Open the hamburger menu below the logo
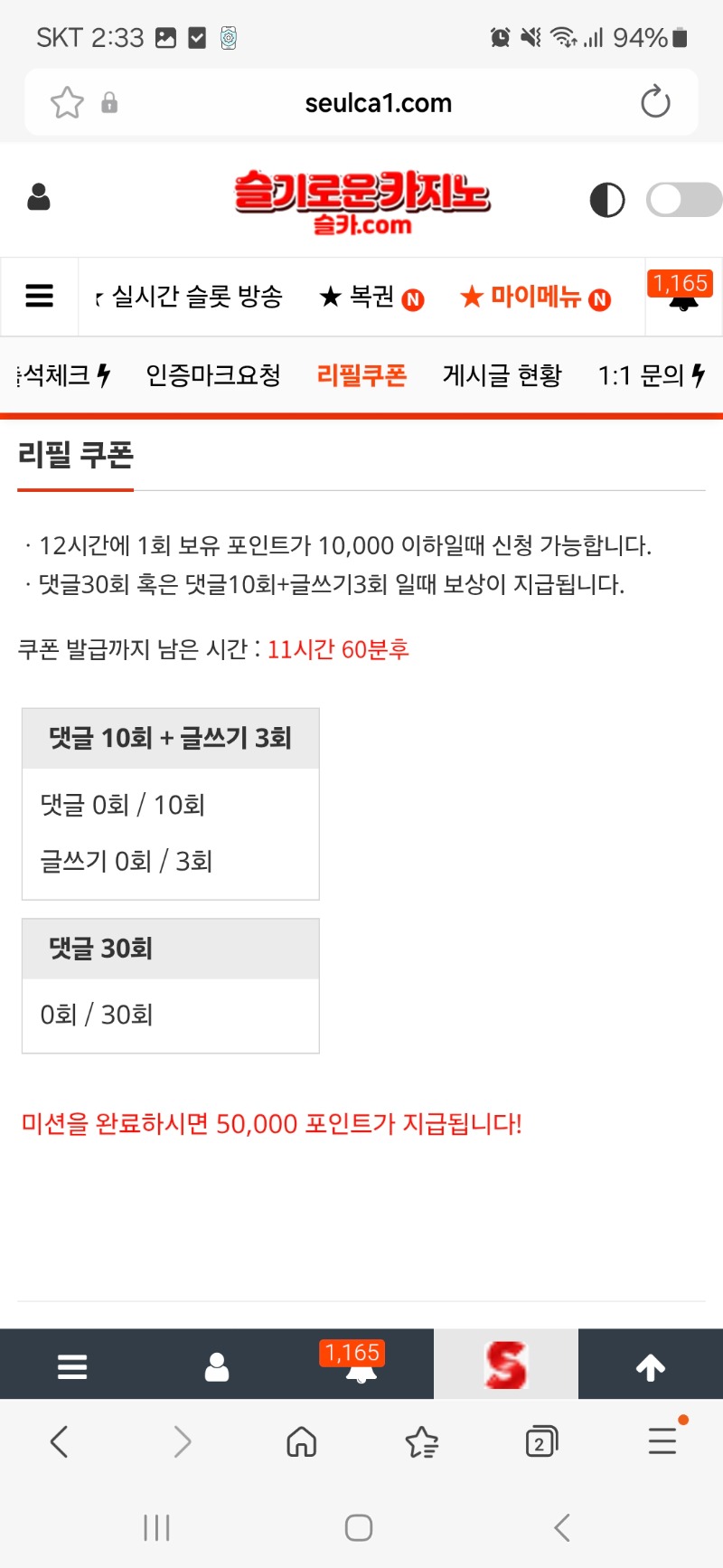 pyautogui.click(x=39, y=296)
